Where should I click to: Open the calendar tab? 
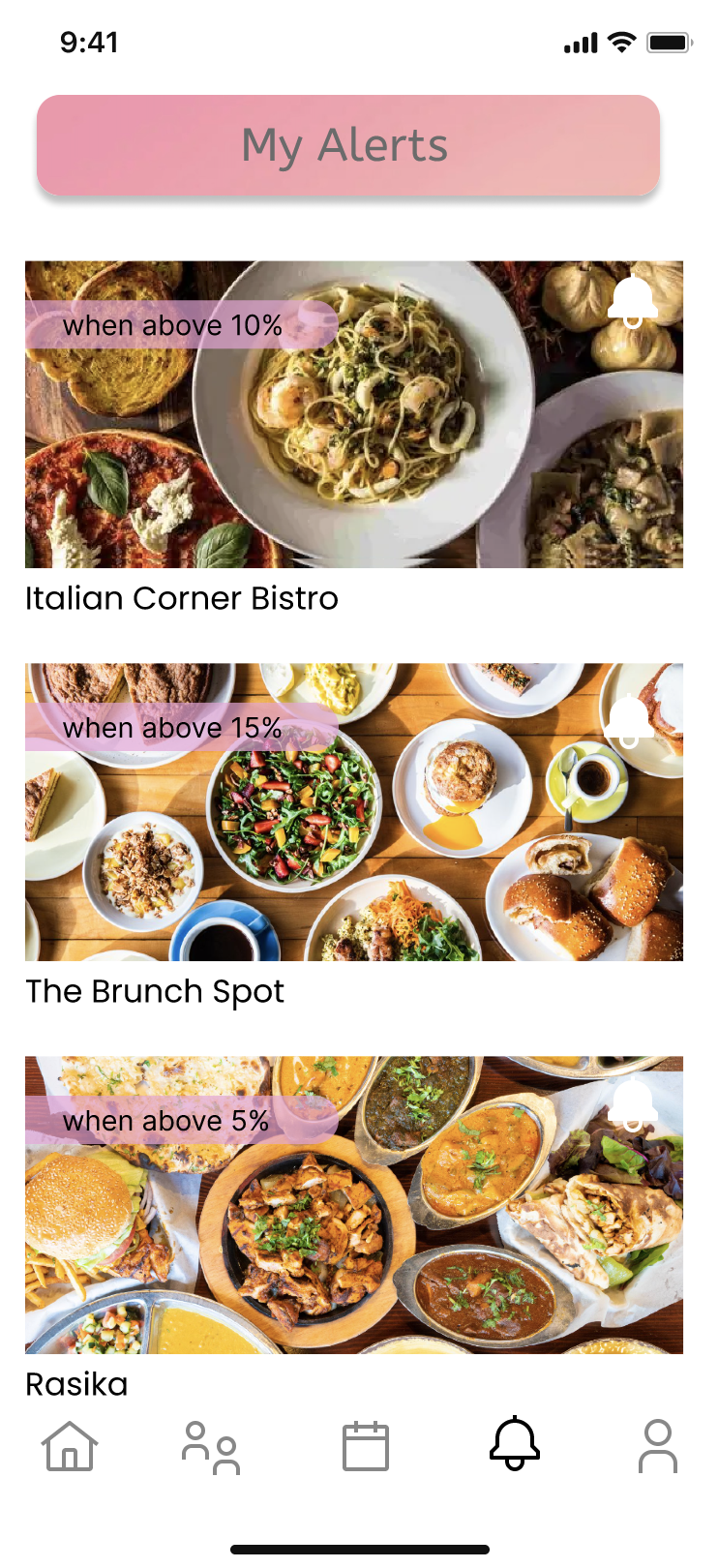pyautogui.click(x=366, y=1447)
